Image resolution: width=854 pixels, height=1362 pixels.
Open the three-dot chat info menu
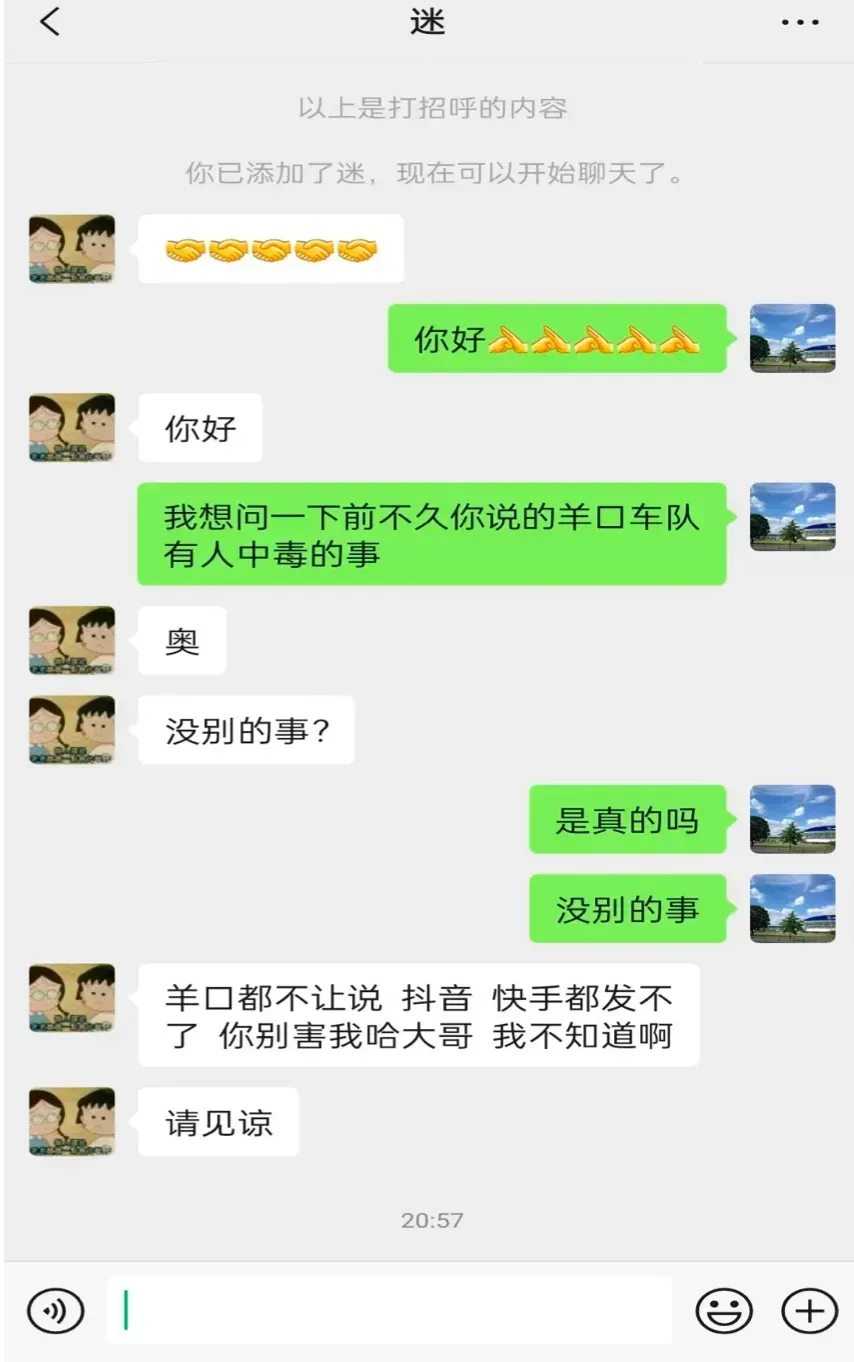coord(799,23)
